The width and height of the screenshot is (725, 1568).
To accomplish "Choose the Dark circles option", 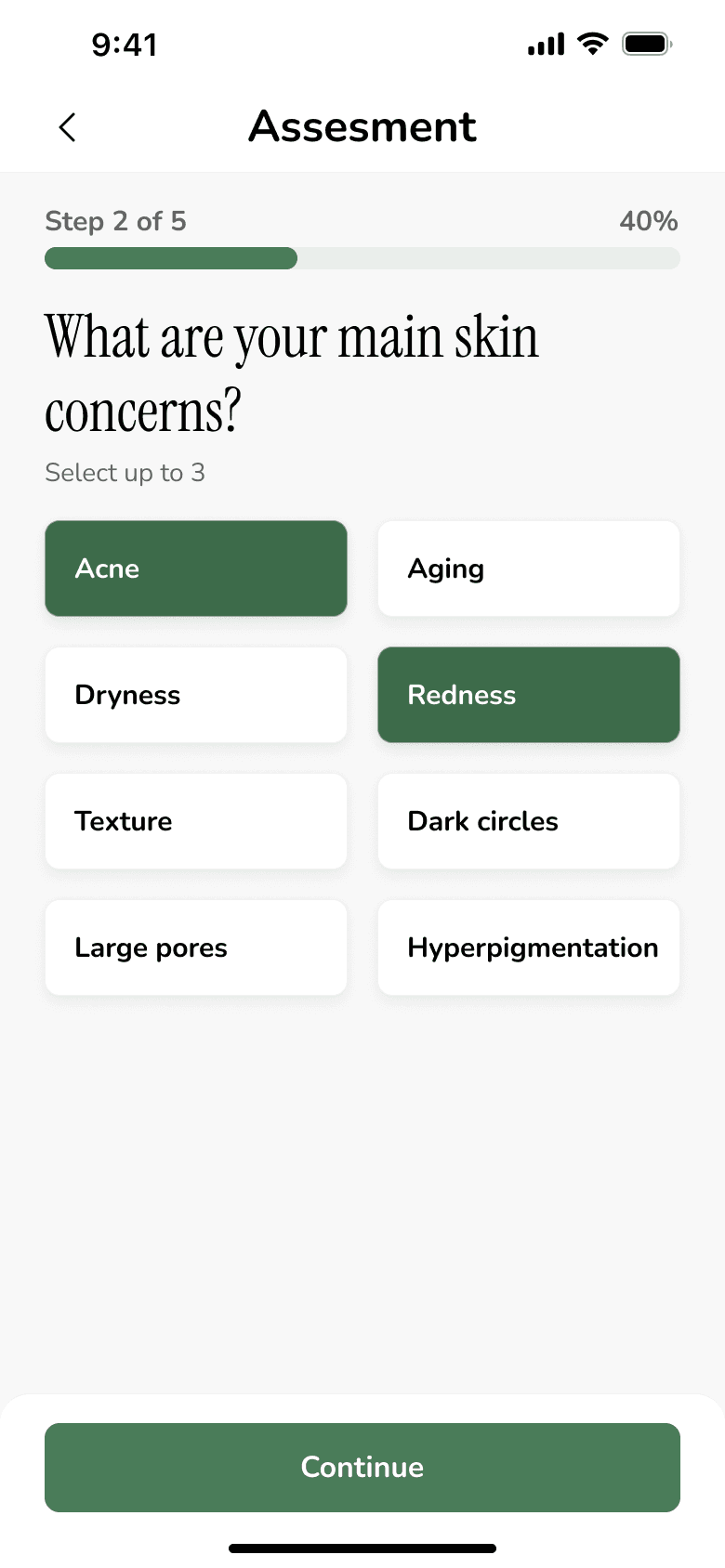I will [x=528, y=821].
